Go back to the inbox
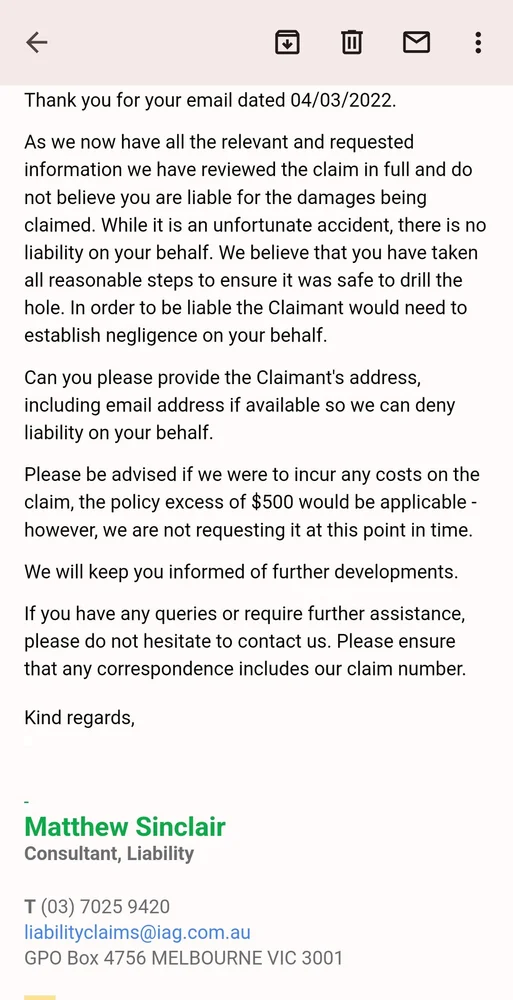Viewport: 513px width, 1000px height. tap(36, 43)
